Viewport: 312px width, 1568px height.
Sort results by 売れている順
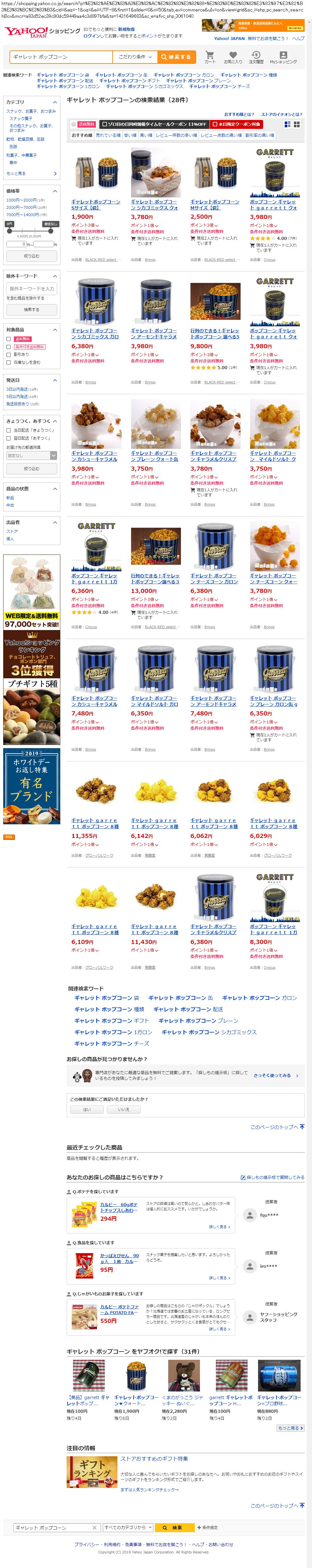click(x=108, y=135)
